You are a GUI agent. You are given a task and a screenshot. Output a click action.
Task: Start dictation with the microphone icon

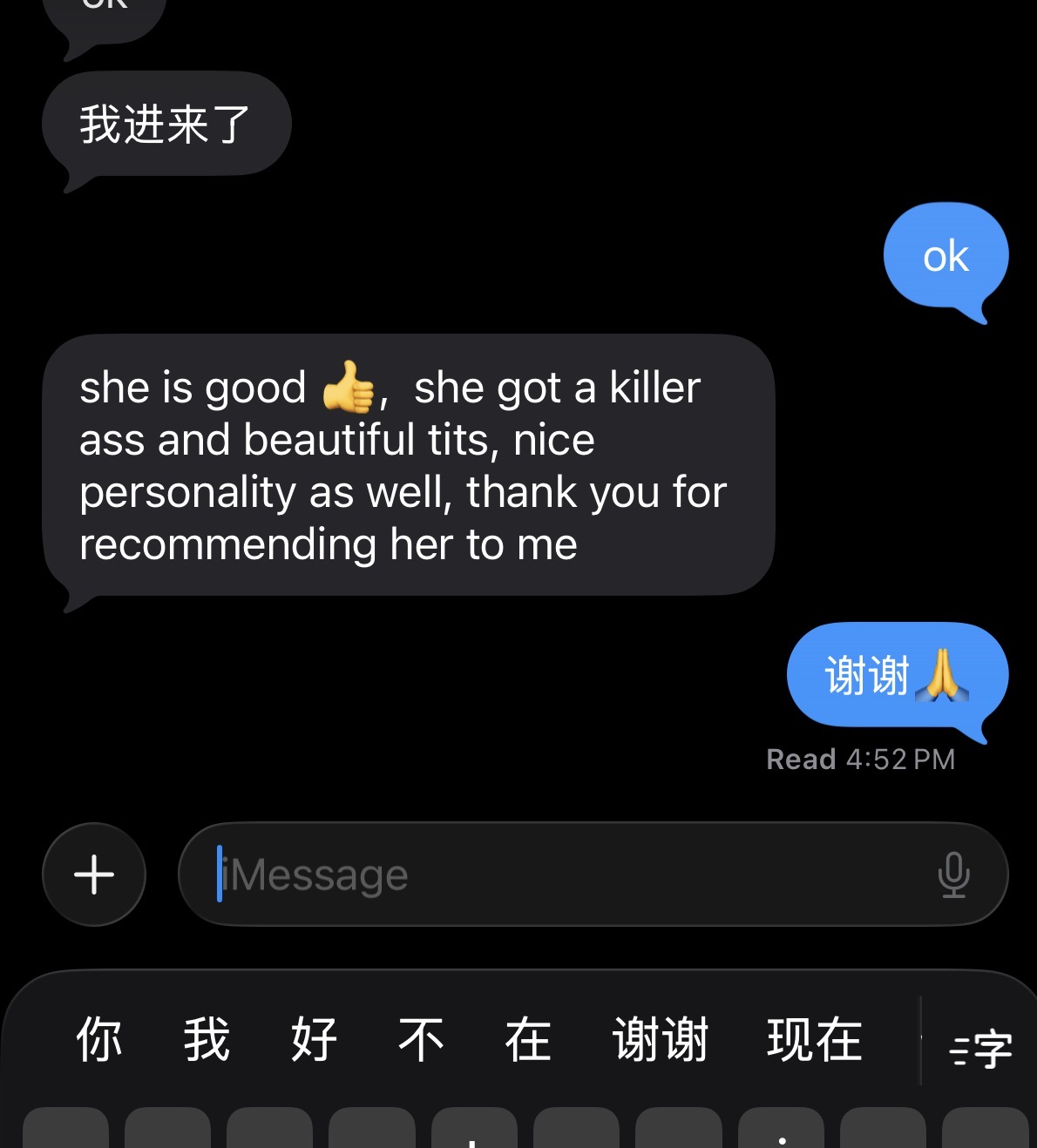tap(953, 875)
